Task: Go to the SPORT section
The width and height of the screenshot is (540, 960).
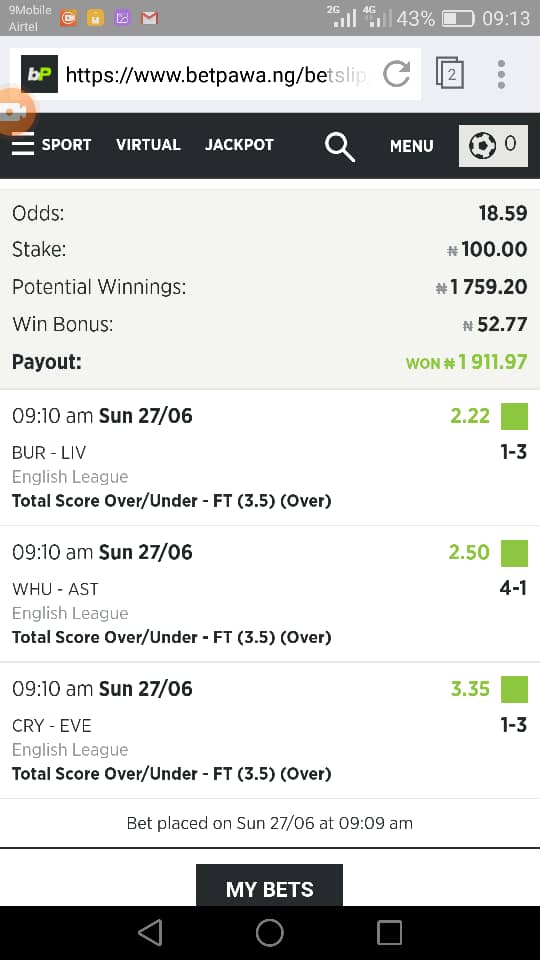Action: [x=66, y=145]
